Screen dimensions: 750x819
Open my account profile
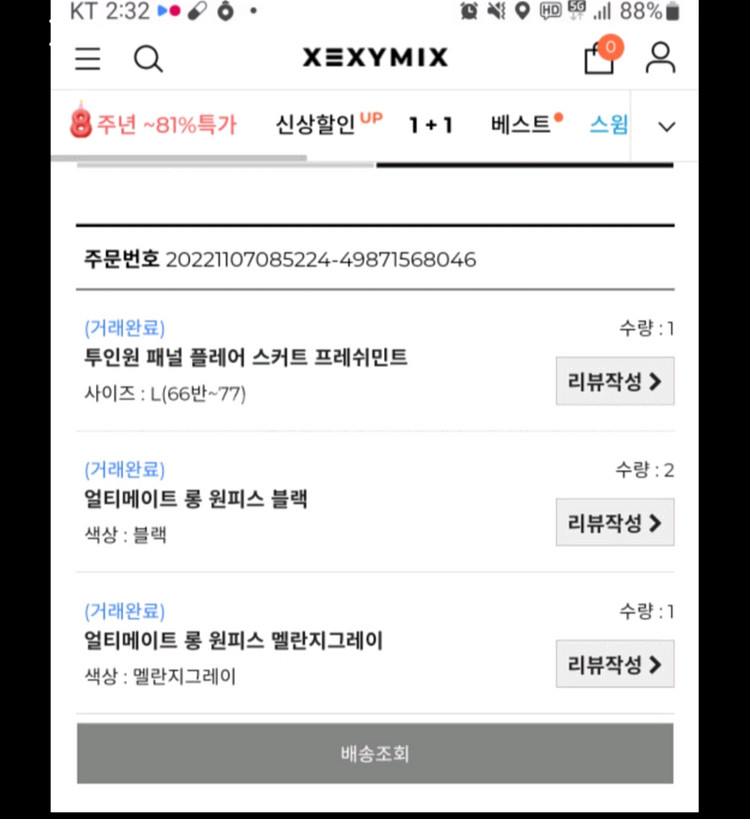tap(660, 58)
